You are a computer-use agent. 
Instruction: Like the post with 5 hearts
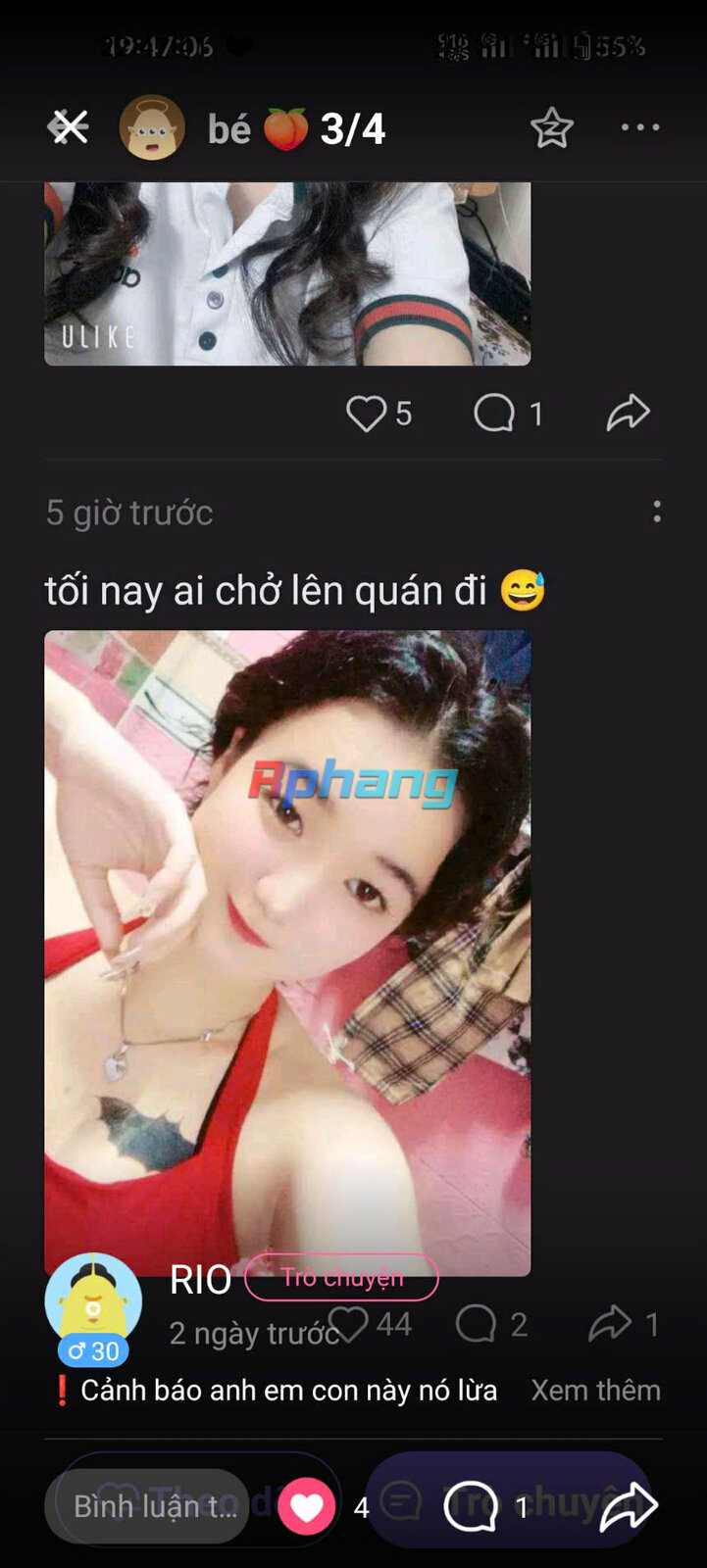366,414
